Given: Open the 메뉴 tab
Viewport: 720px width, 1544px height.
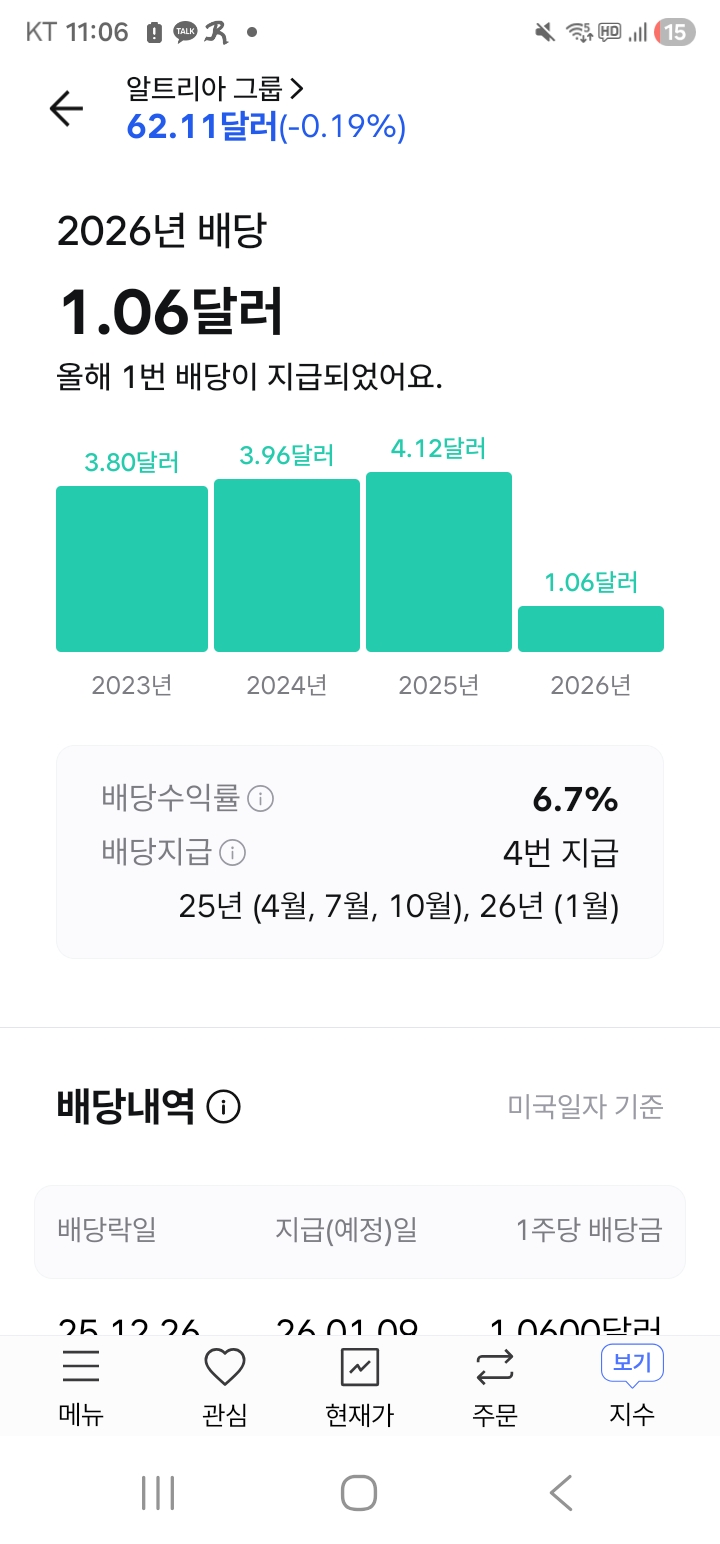Looking at the screenshot, I should pyautogui.click(x=81, y=1387).
